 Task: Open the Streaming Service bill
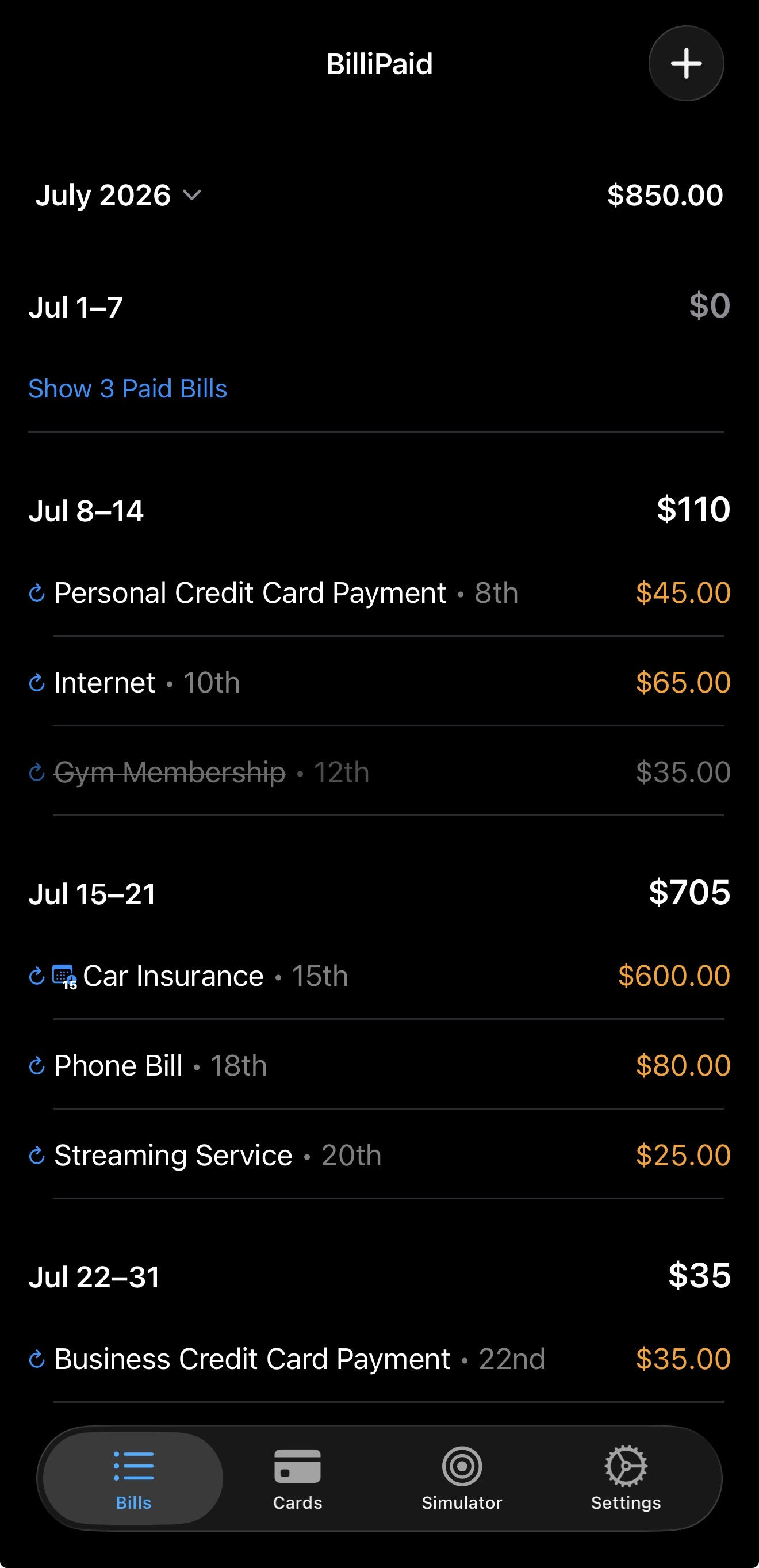[379, 1154]
